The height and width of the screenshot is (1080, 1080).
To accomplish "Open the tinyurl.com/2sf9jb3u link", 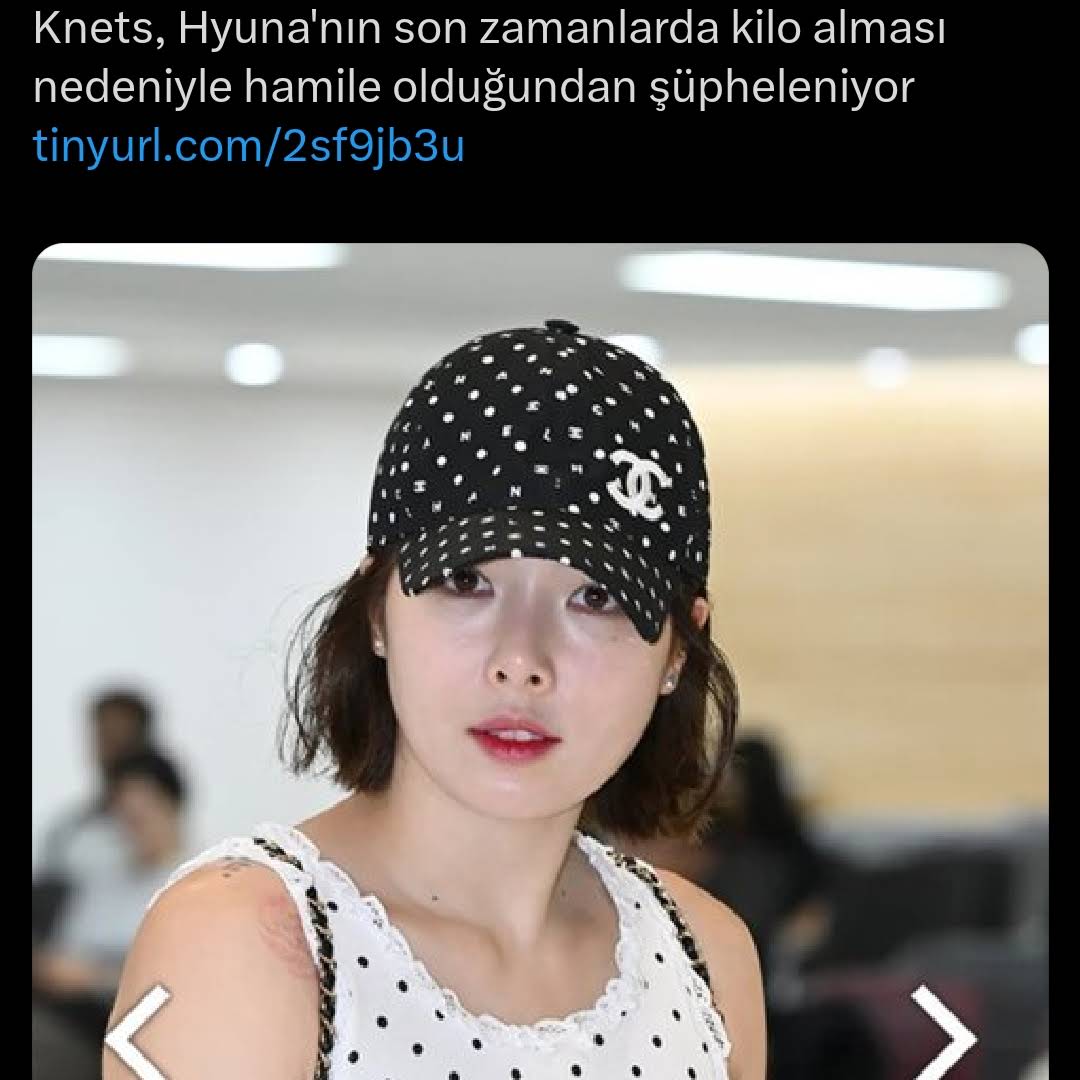I will [x=249, y=147].
